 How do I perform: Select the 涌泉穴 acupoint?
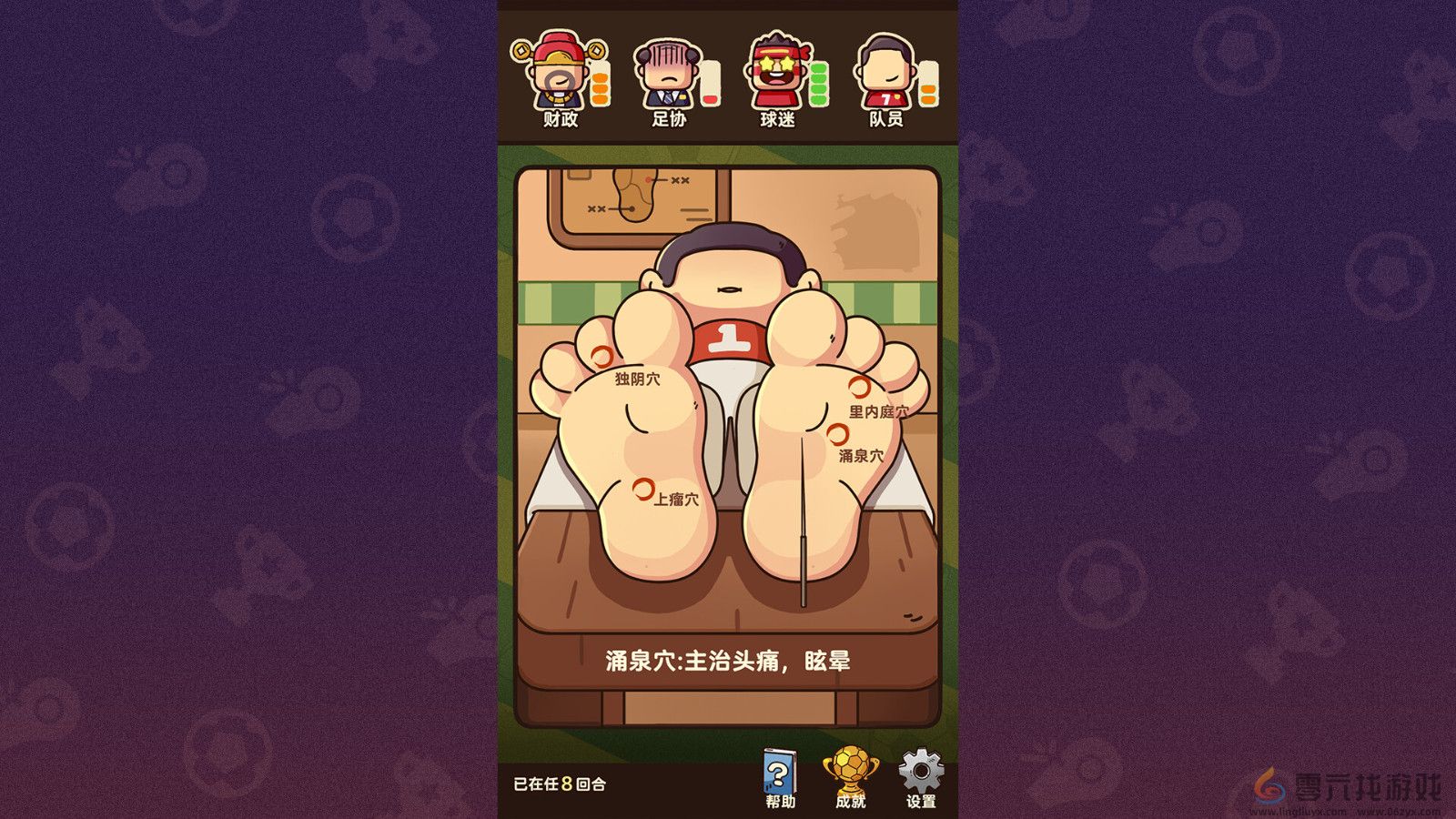click(x=838, y=434)
